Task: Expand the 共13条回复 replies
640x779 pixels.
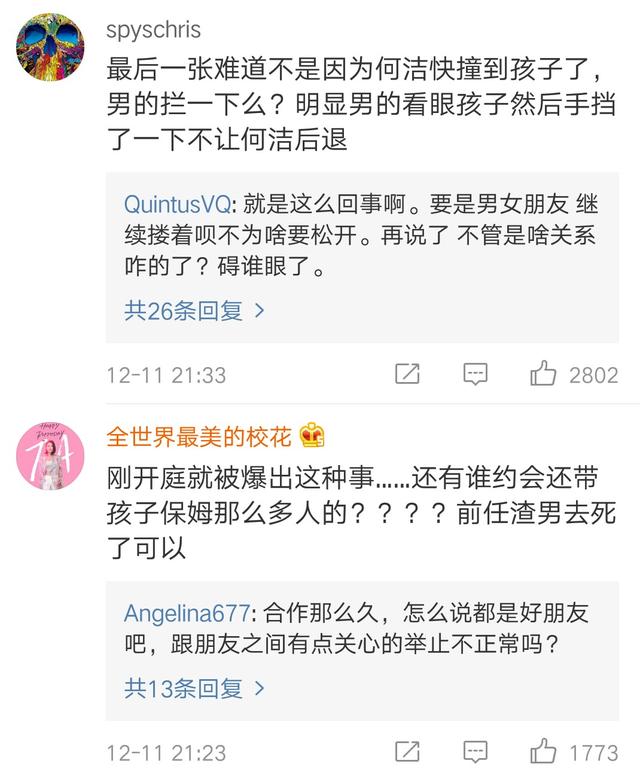Action: (194, 688)
